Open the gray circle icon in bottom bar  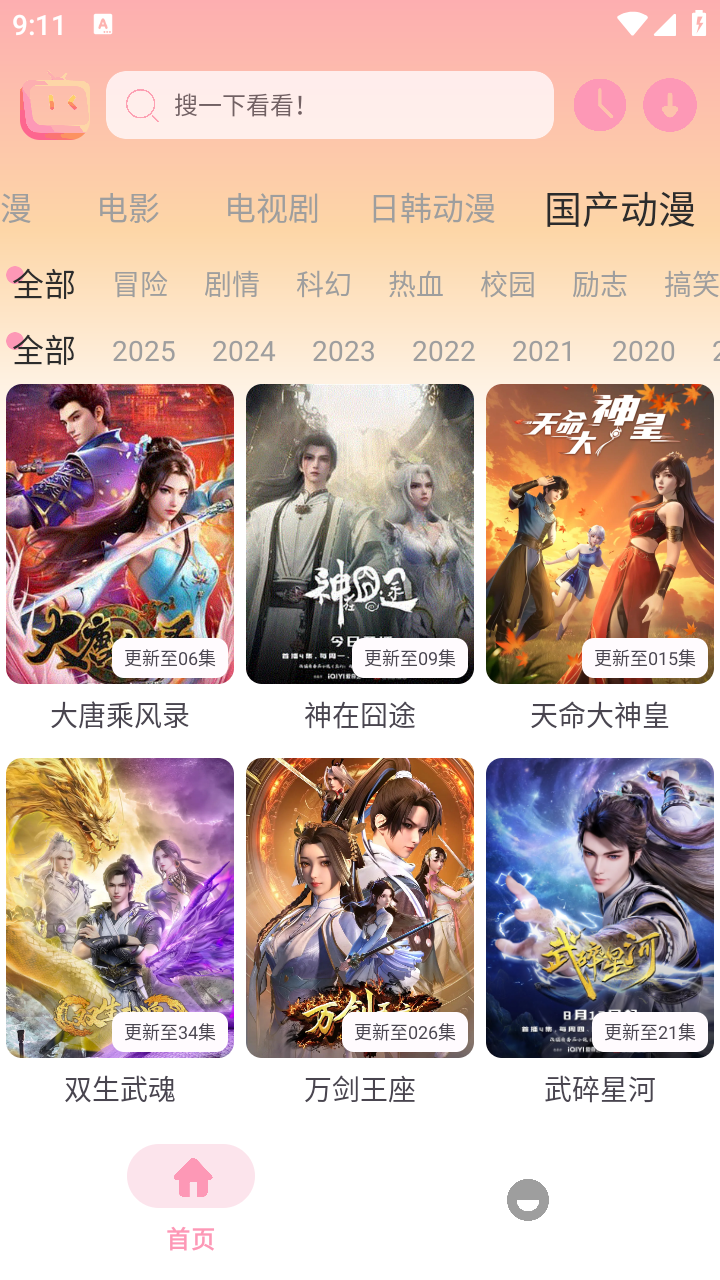(527, 1199)
